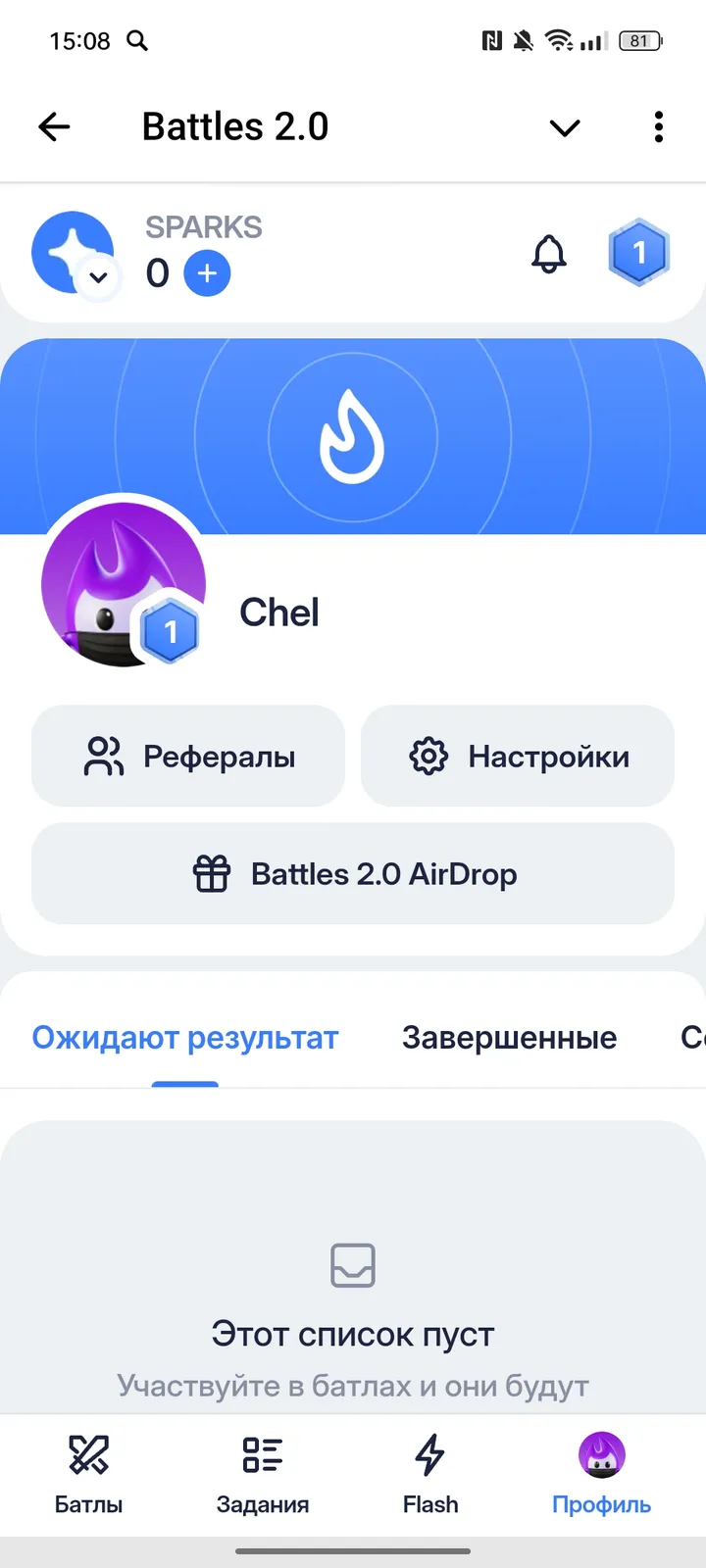
Task: Tap the back arrow to leave Battles 2.0
Action: point(54,126)
